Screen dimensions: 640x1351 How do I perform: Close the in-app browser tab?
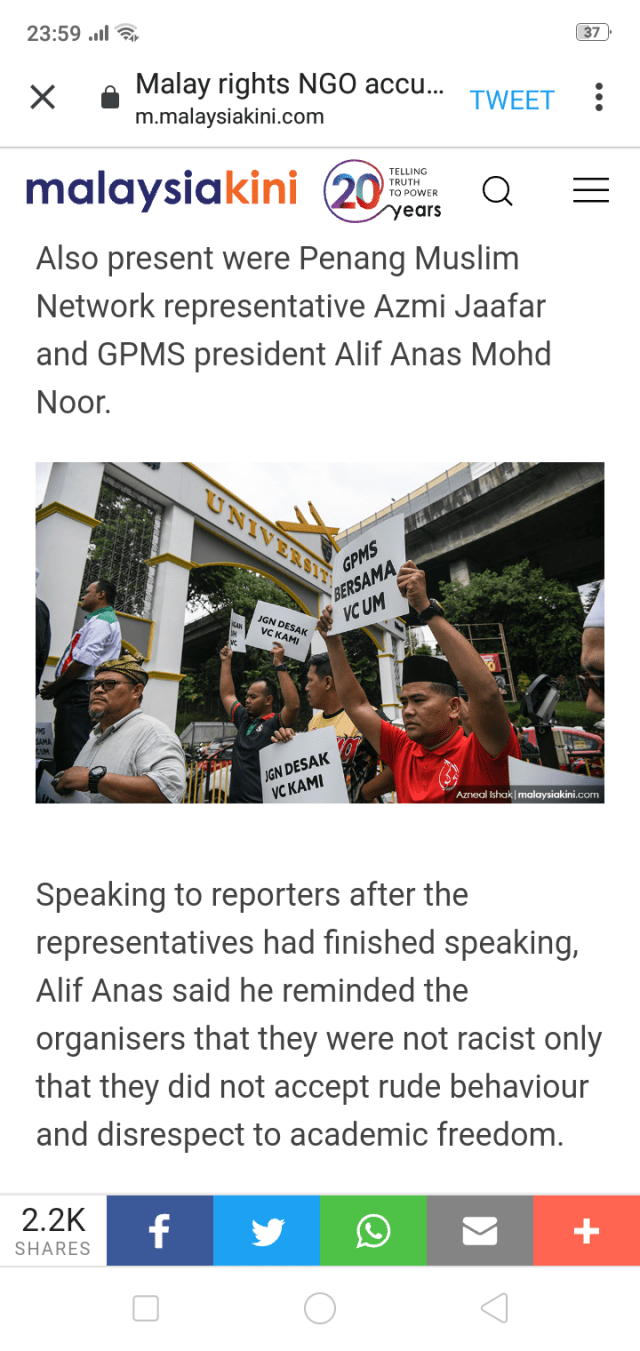point(42,97)
